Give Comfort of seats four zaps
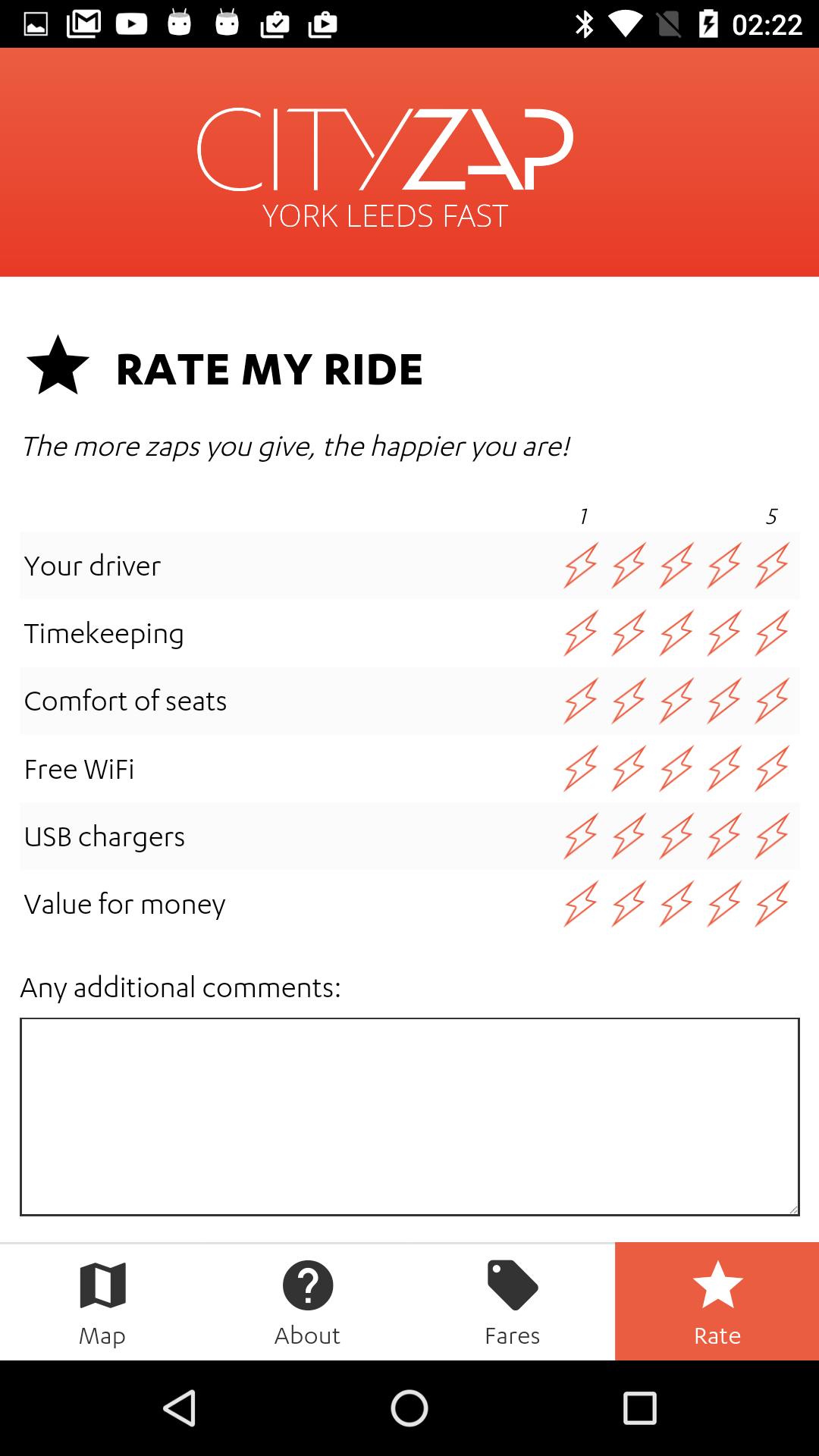Image resolution: width=819 pixels, height=1456 pixels. (x=723, y=701)
